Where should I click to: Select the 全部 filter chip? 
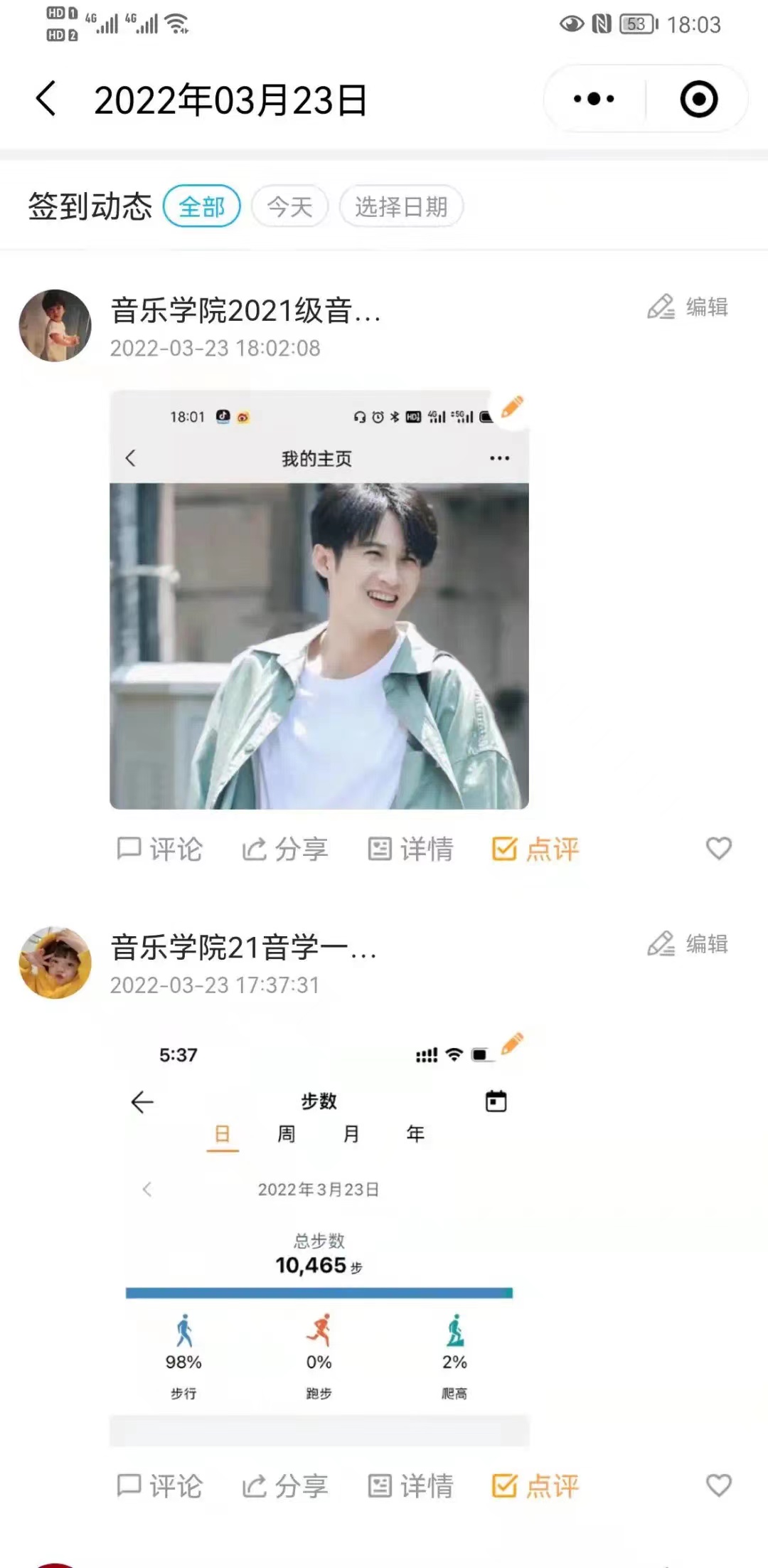tap(202, 206)
